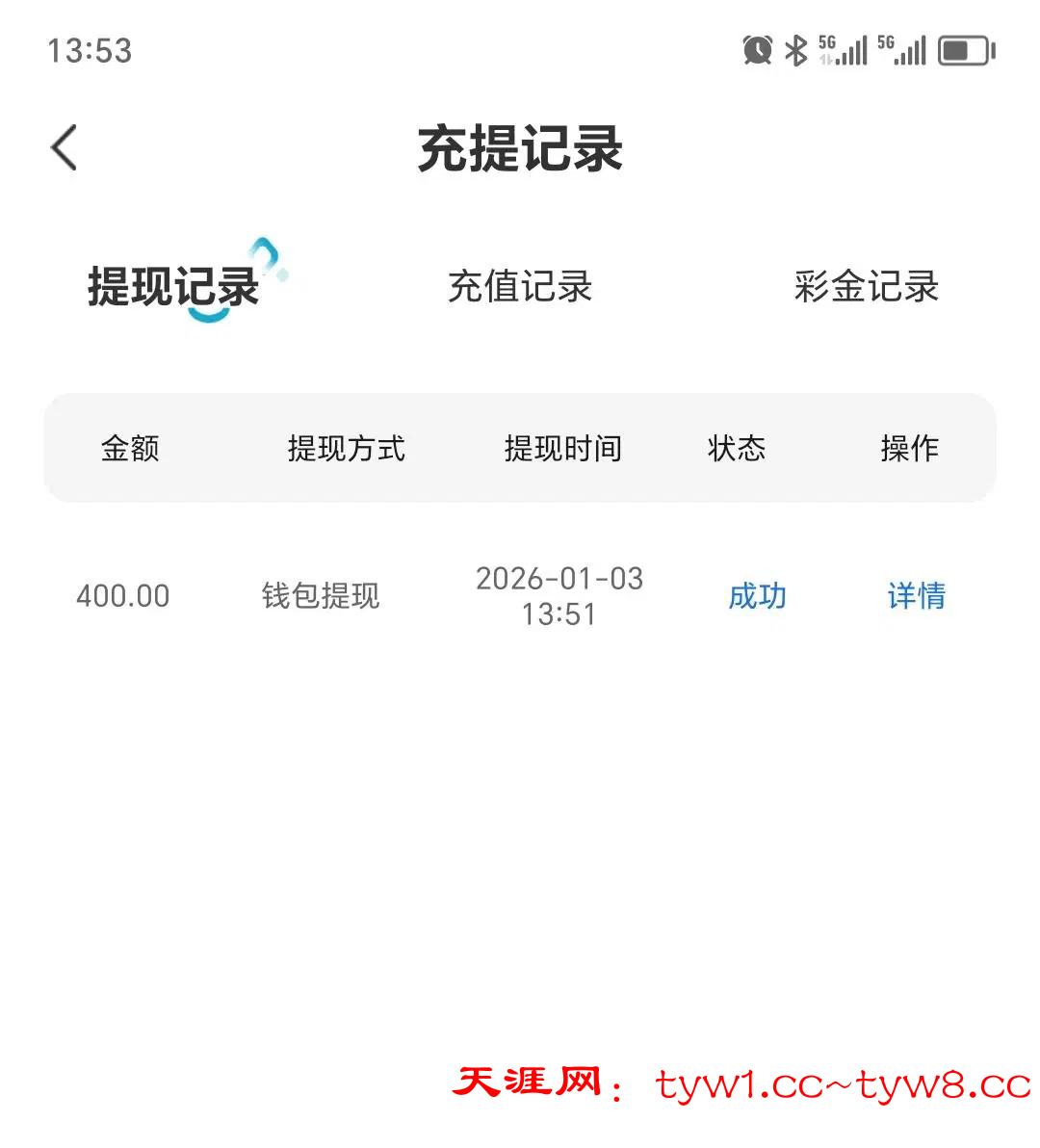Open the 彩金记录 tab
The image size is (1040, 1148).
(866, 287)
